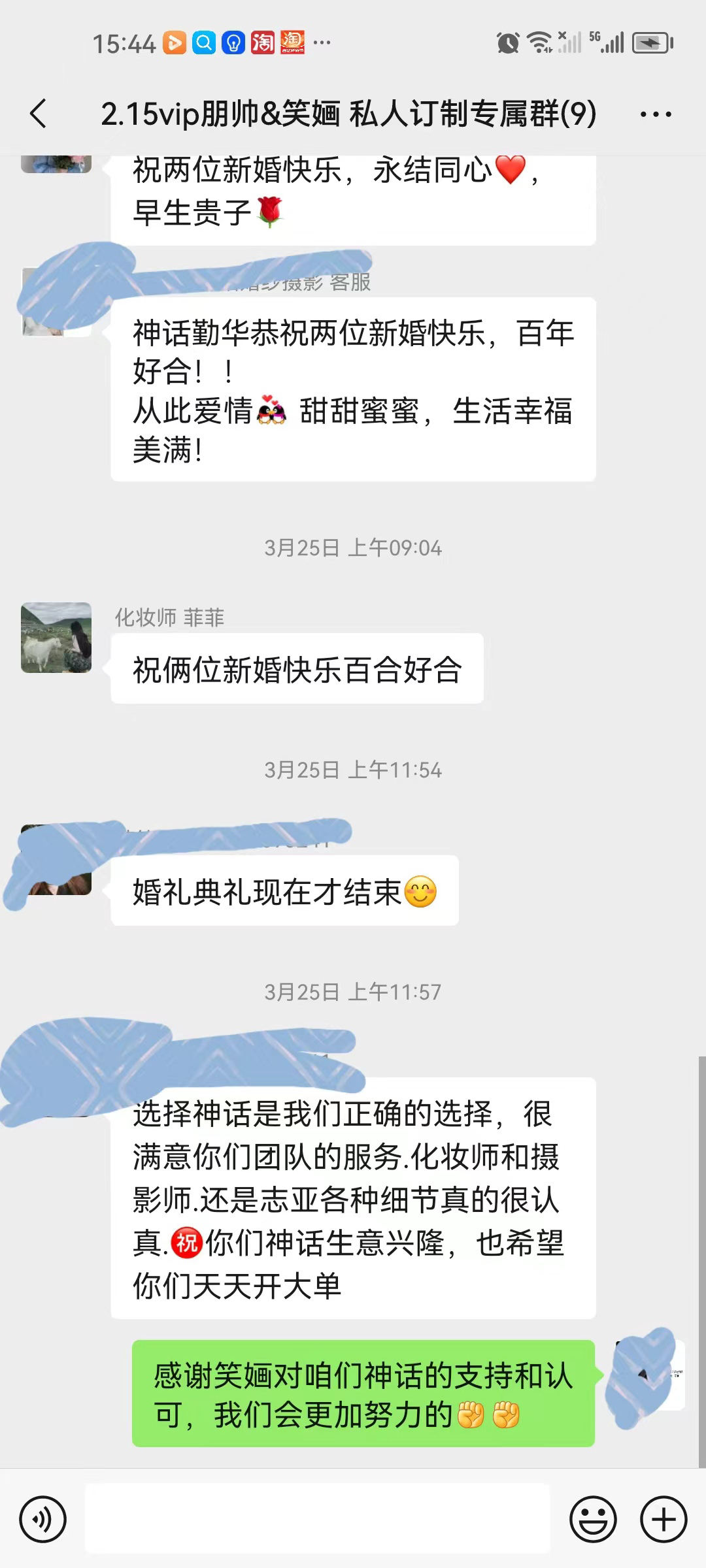Open the emoji sticker panel
706x1568 pixels.
(594, 1519)
